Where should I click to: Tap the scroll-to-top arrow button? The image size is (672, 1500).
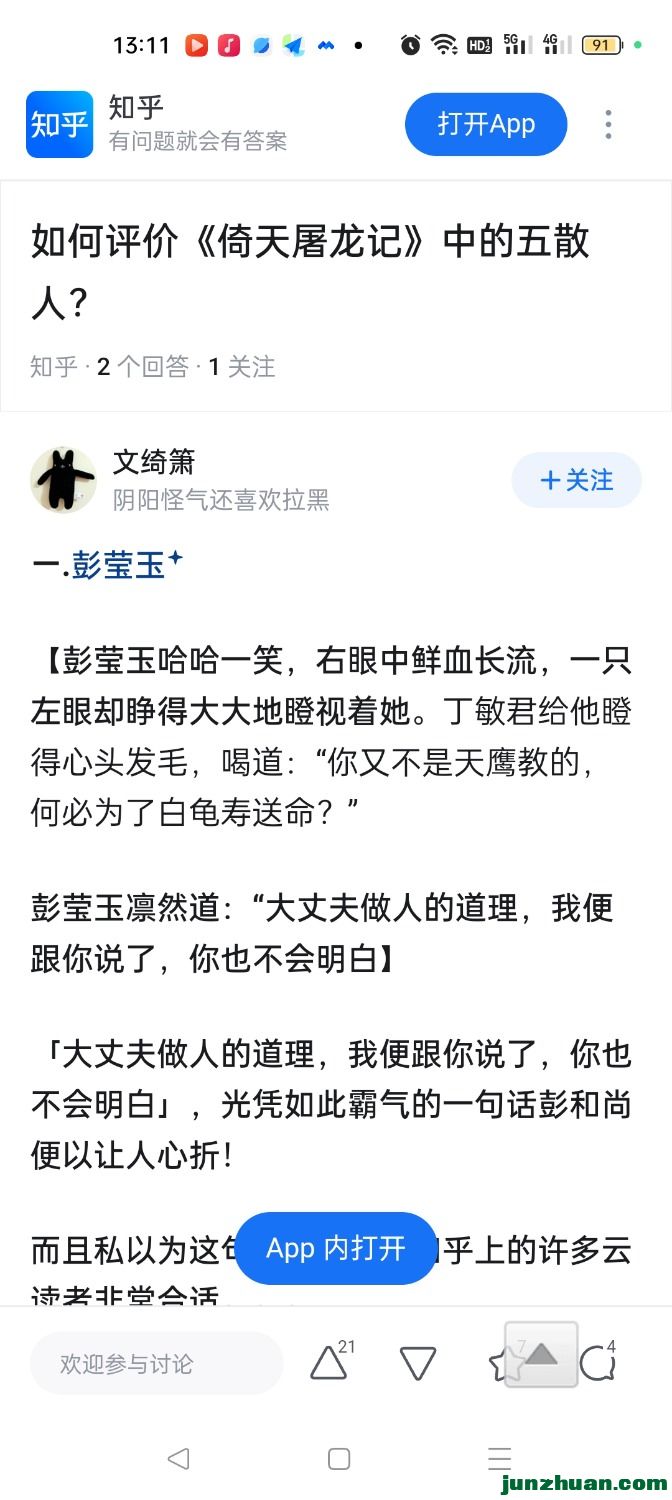(x=541, y=1355)
